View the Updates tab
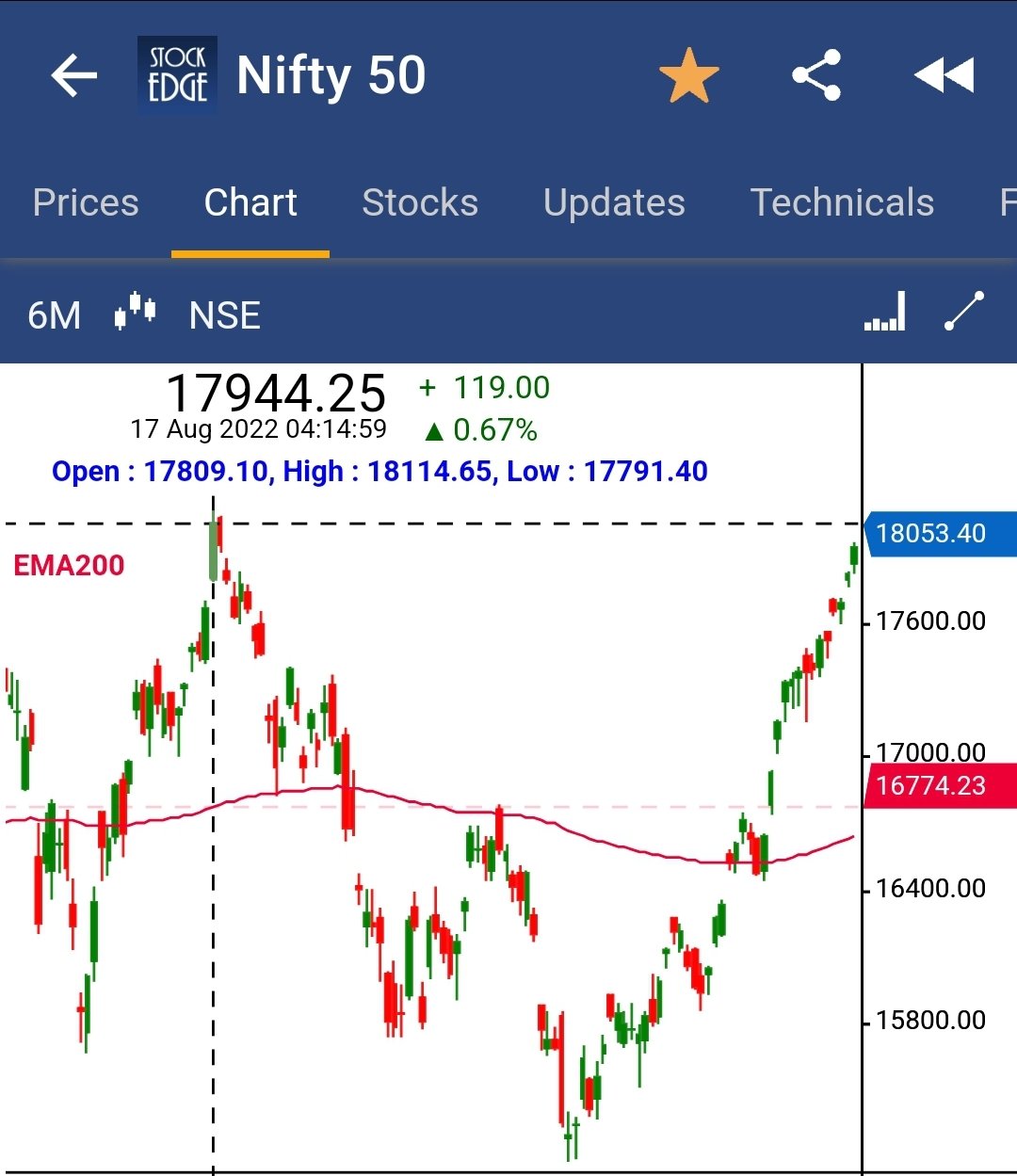Screen dimensions: 1017x1176 click(614, 202)
